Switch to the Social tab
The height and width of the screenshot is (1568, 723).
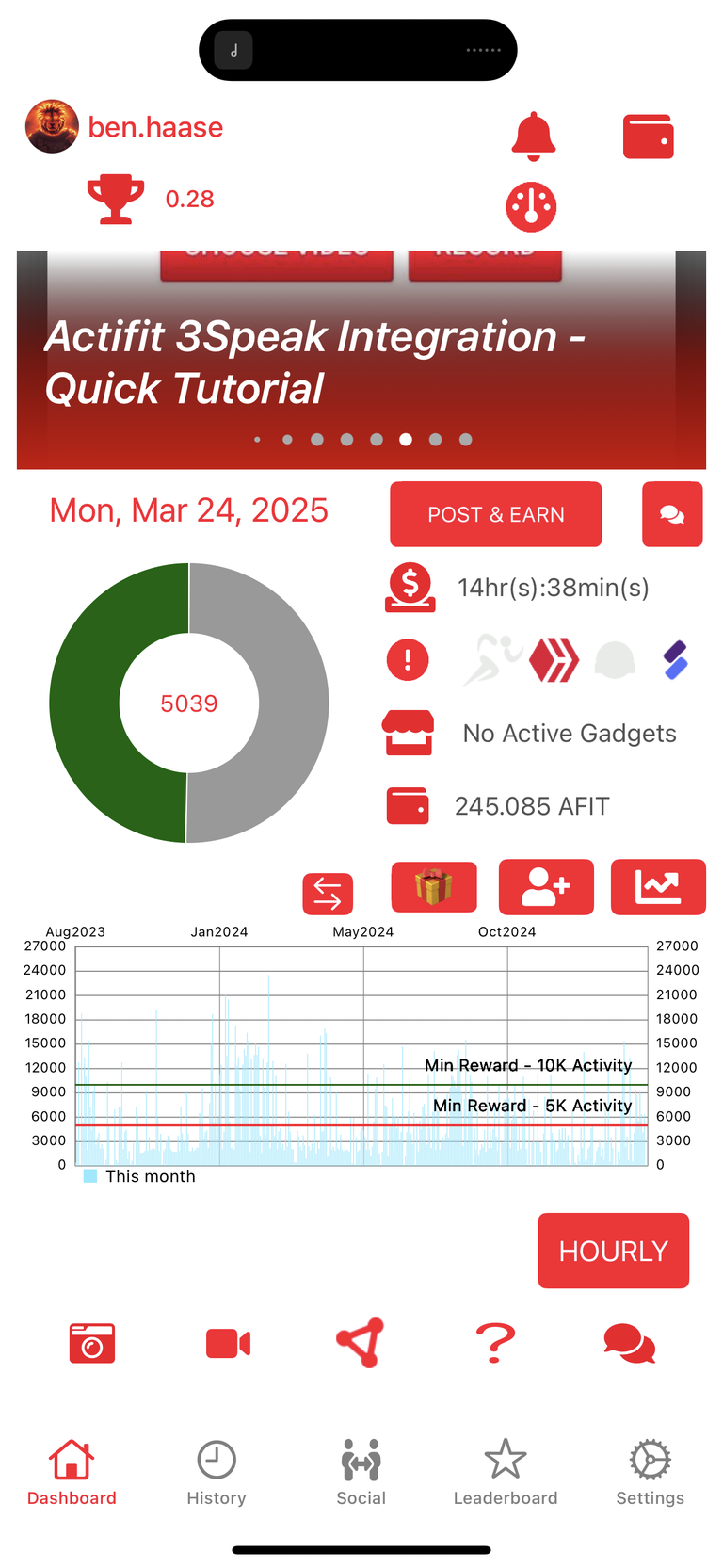(361, 1473)
